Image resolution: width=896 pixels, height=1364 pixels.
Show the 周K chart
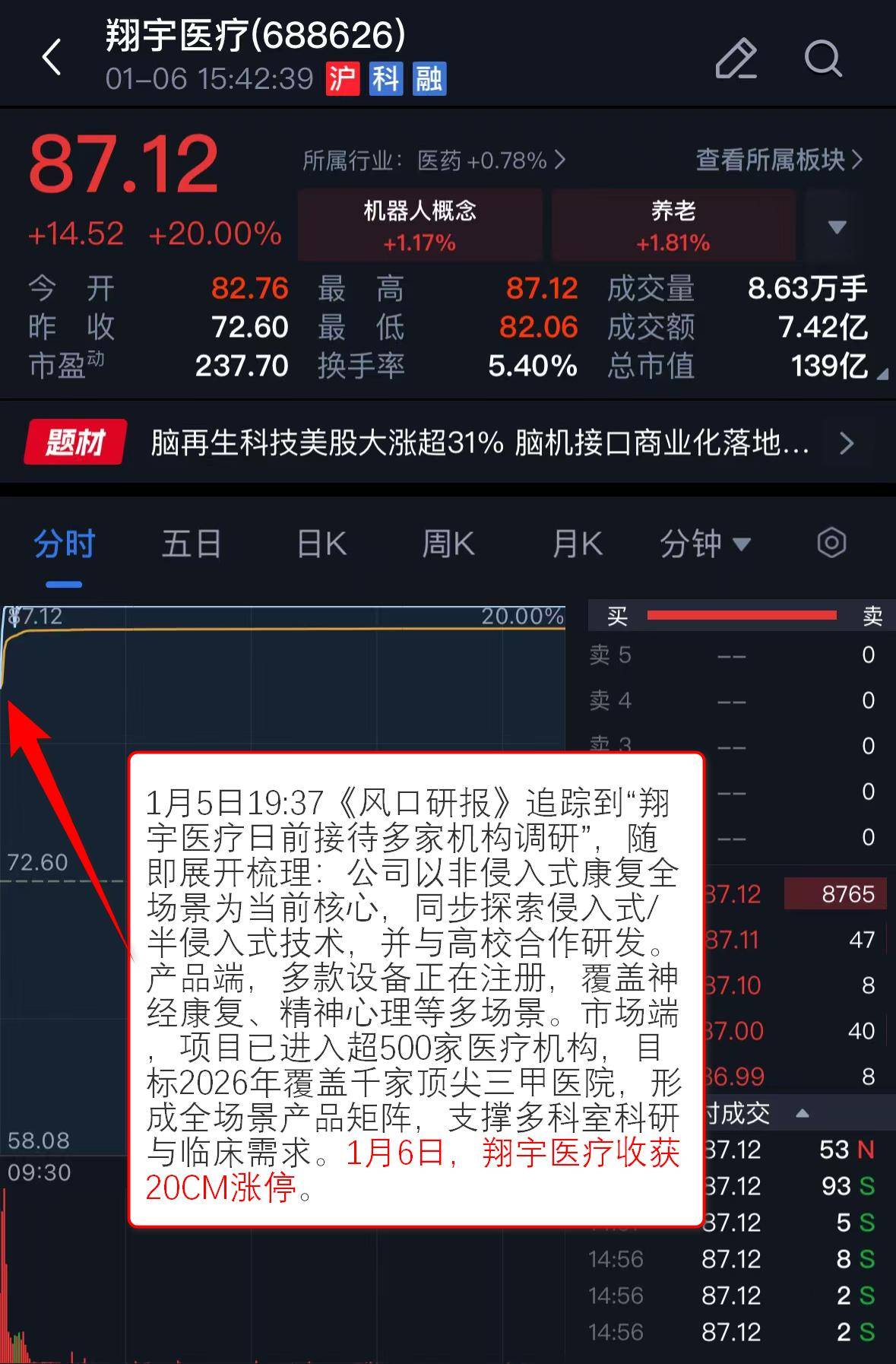[448, 544]
